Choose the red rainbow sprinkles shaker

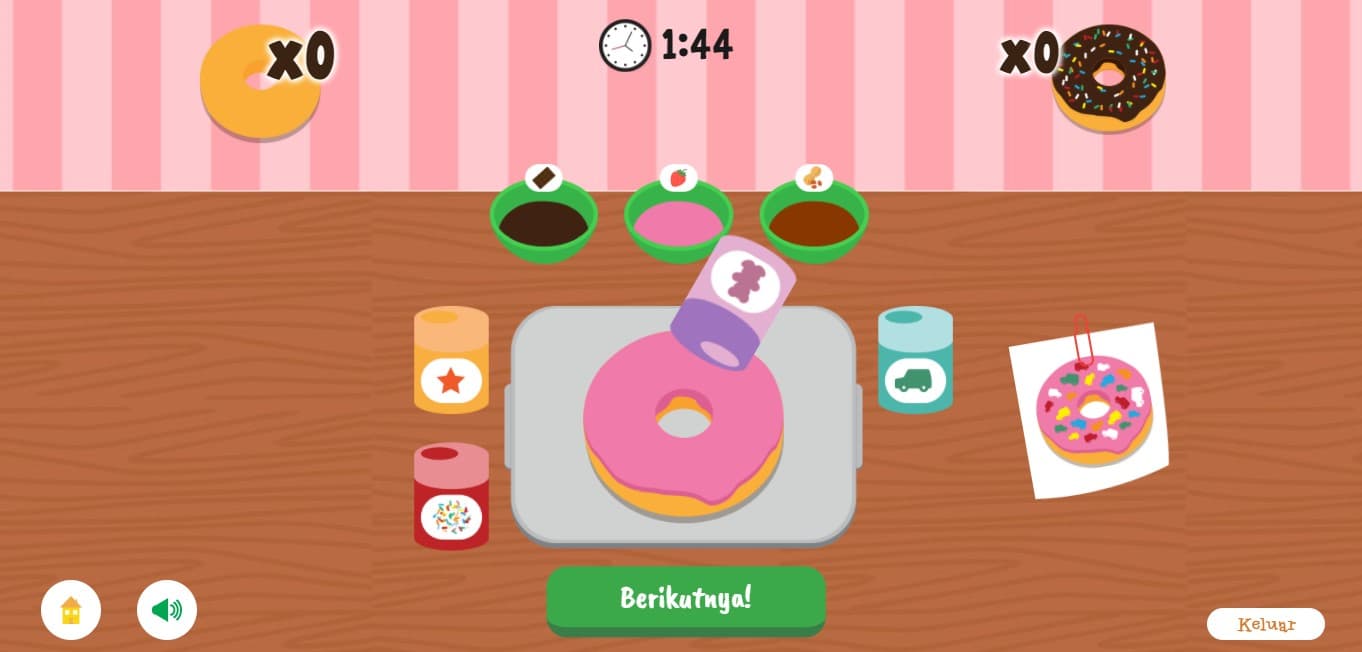(451, 497)
